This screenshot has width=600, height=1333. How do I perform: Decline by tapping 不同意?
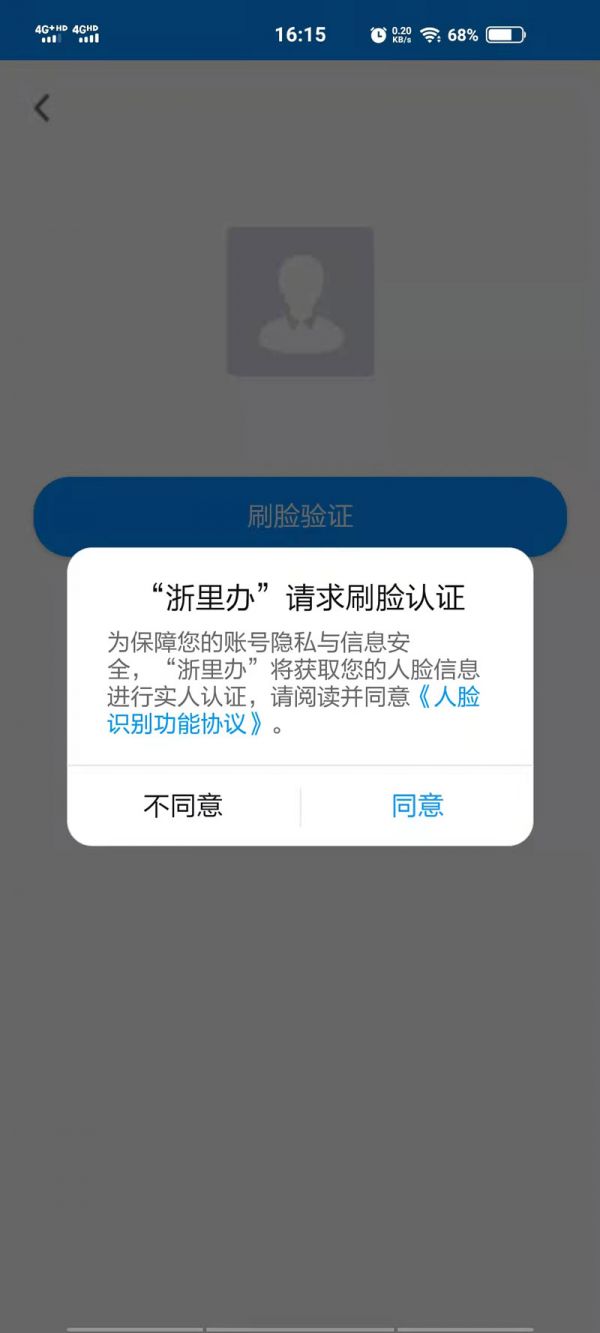coord(183,806)
